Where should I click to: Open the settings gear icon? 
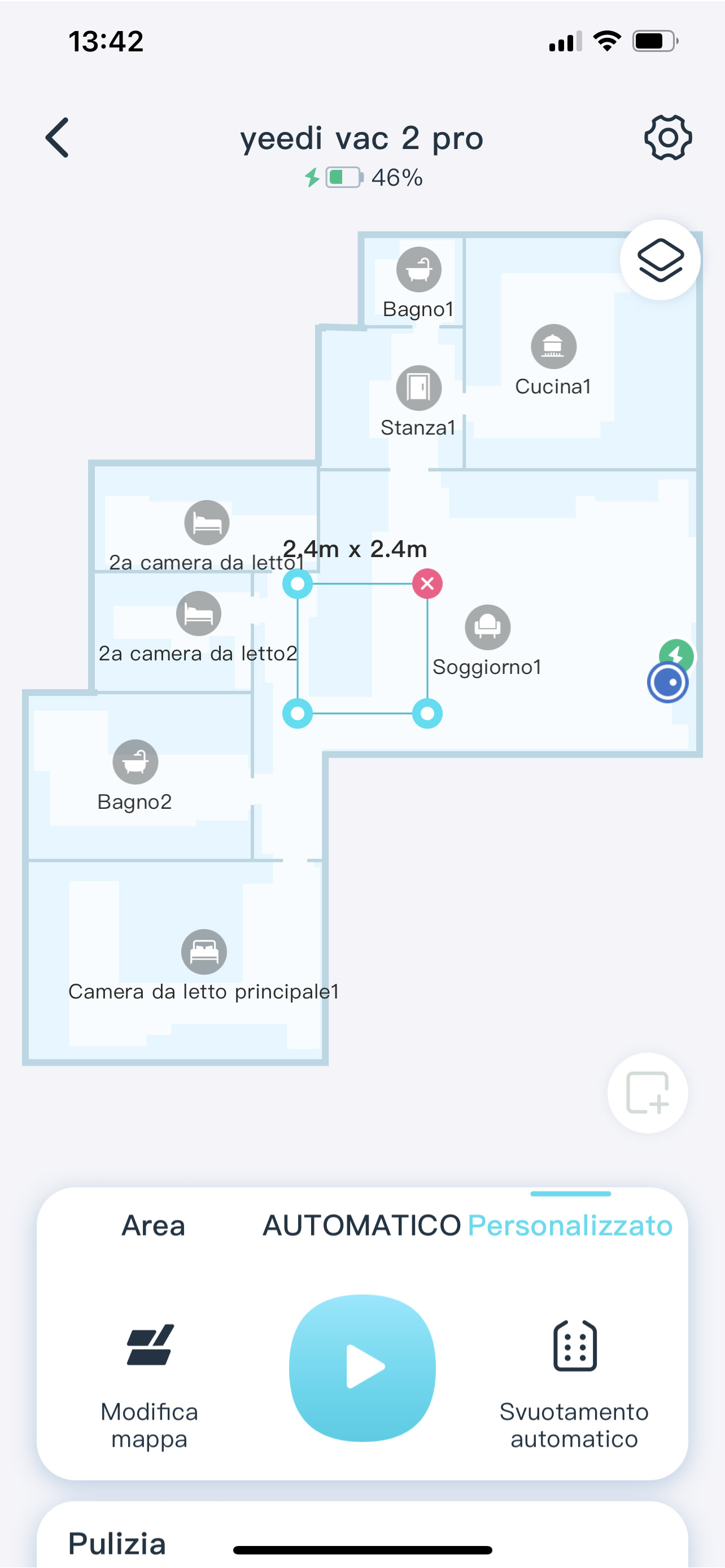click(668, 138)
